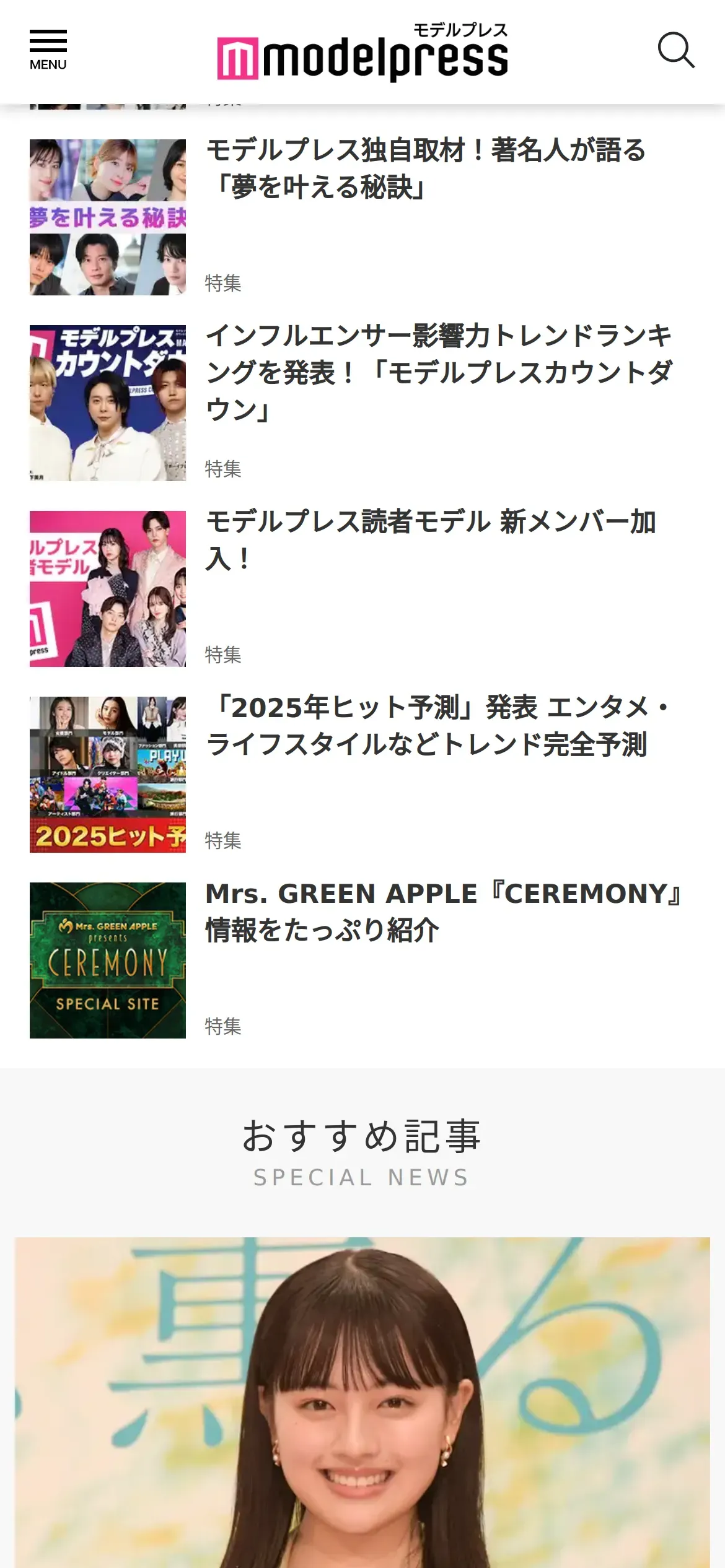
Task: Open the MENU hamburger button
Action: click(x=48, y=50)
